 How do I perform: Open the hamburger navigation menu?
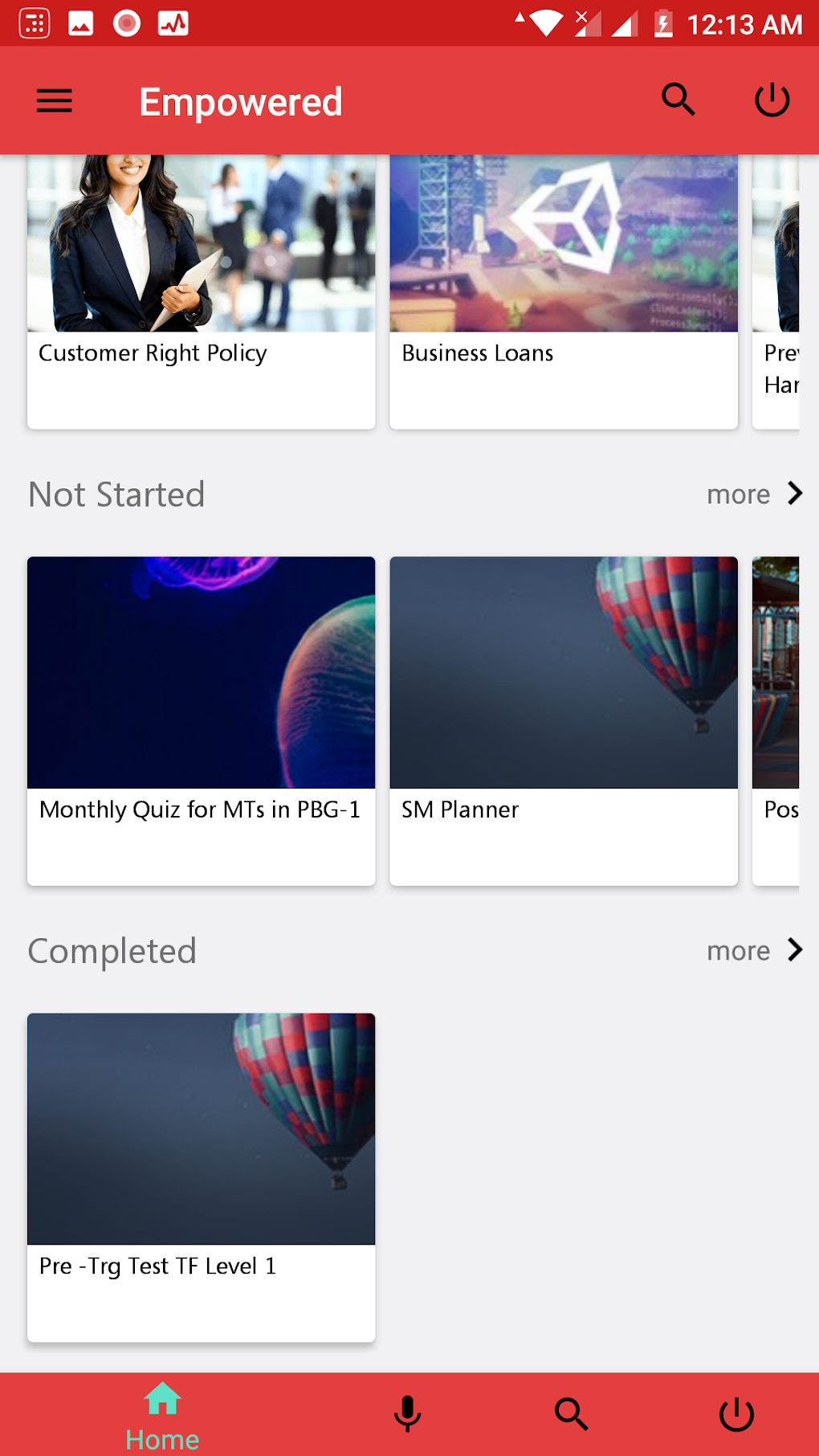point(55,101)
